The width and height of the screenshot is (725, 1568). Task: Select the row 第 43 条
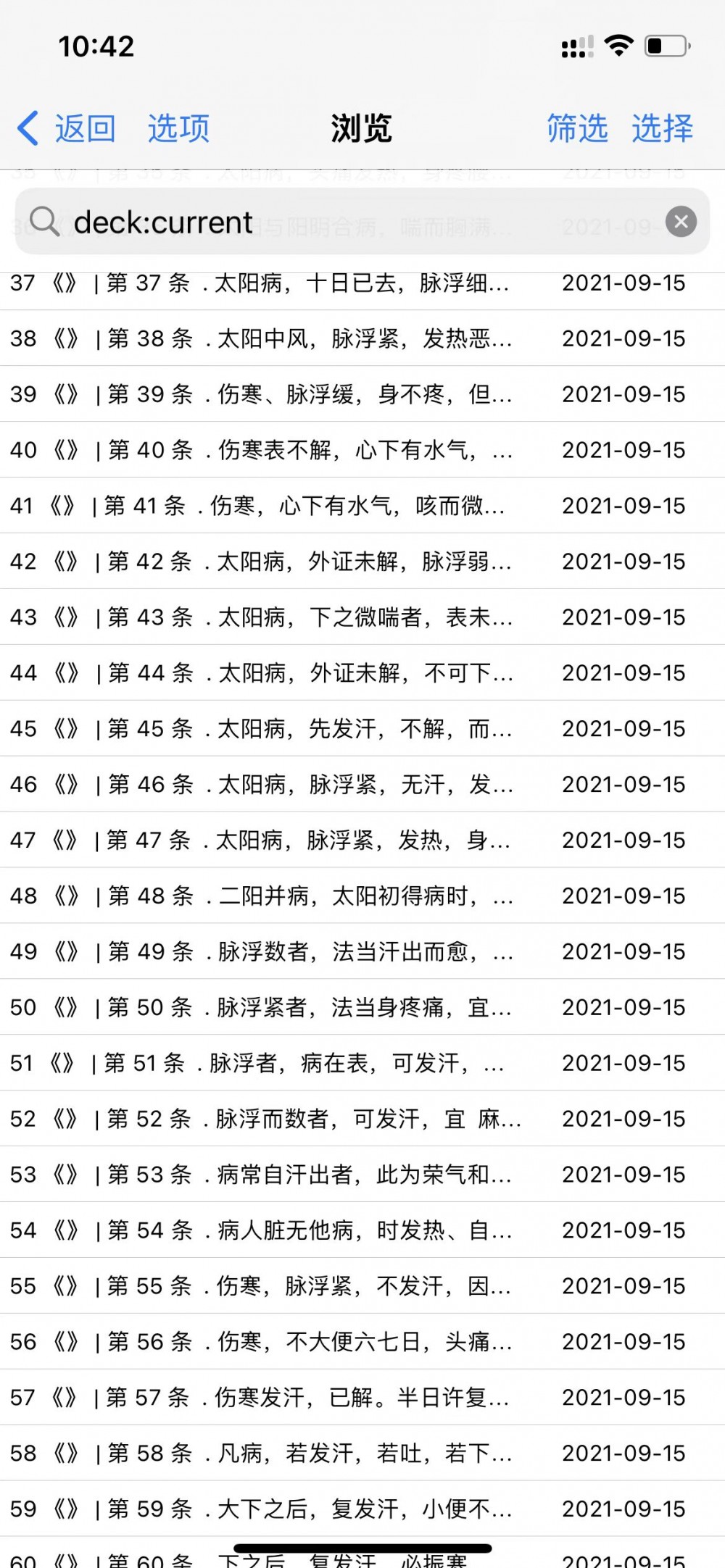pyautogui.click(x=362, y=617)
